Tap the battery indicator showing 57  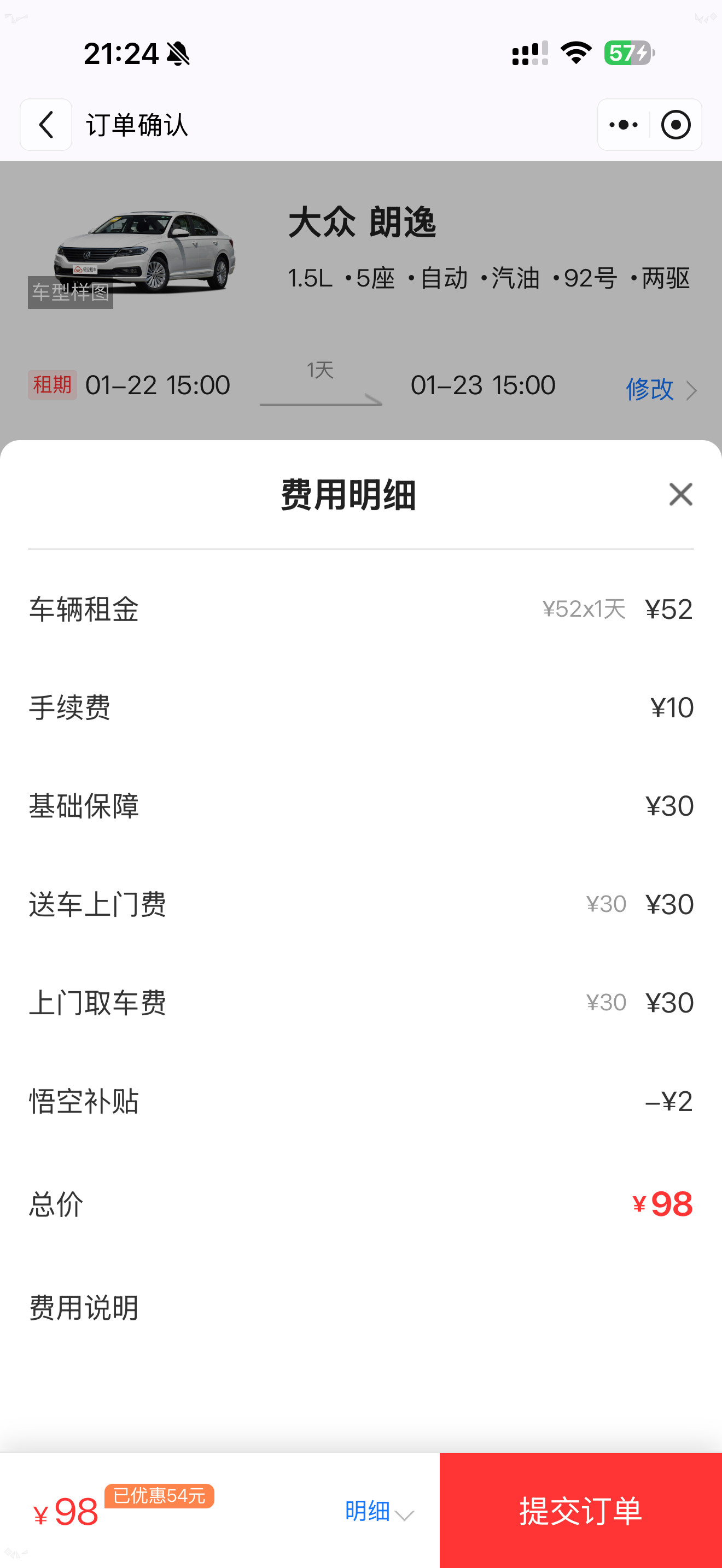[x=627, y=54]
